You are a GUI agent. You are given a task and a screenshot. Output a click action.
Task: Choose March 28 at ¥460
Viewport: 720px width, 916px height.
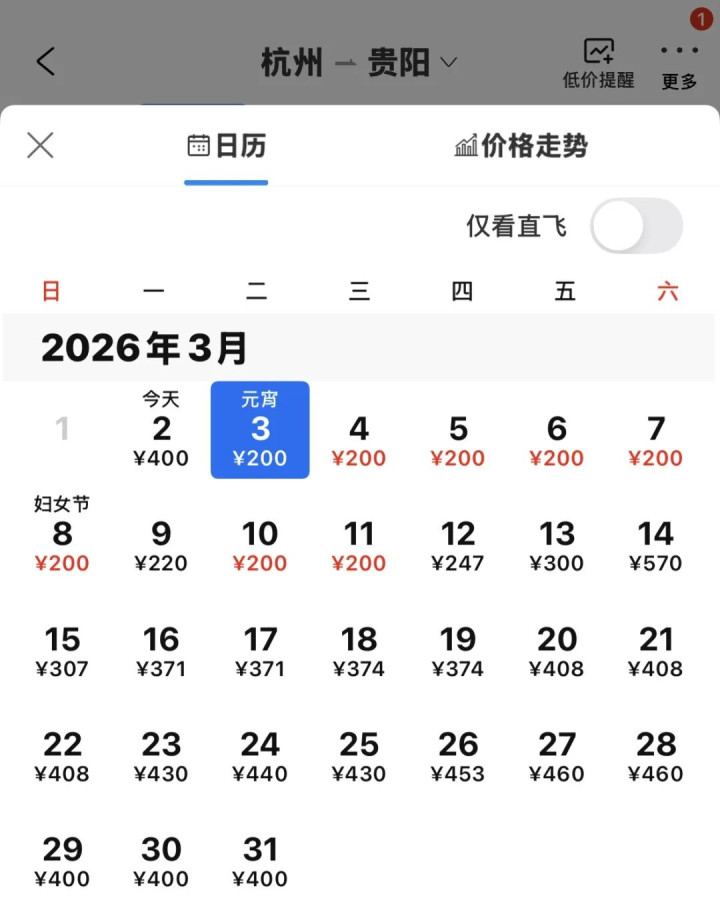coord(656,756)
